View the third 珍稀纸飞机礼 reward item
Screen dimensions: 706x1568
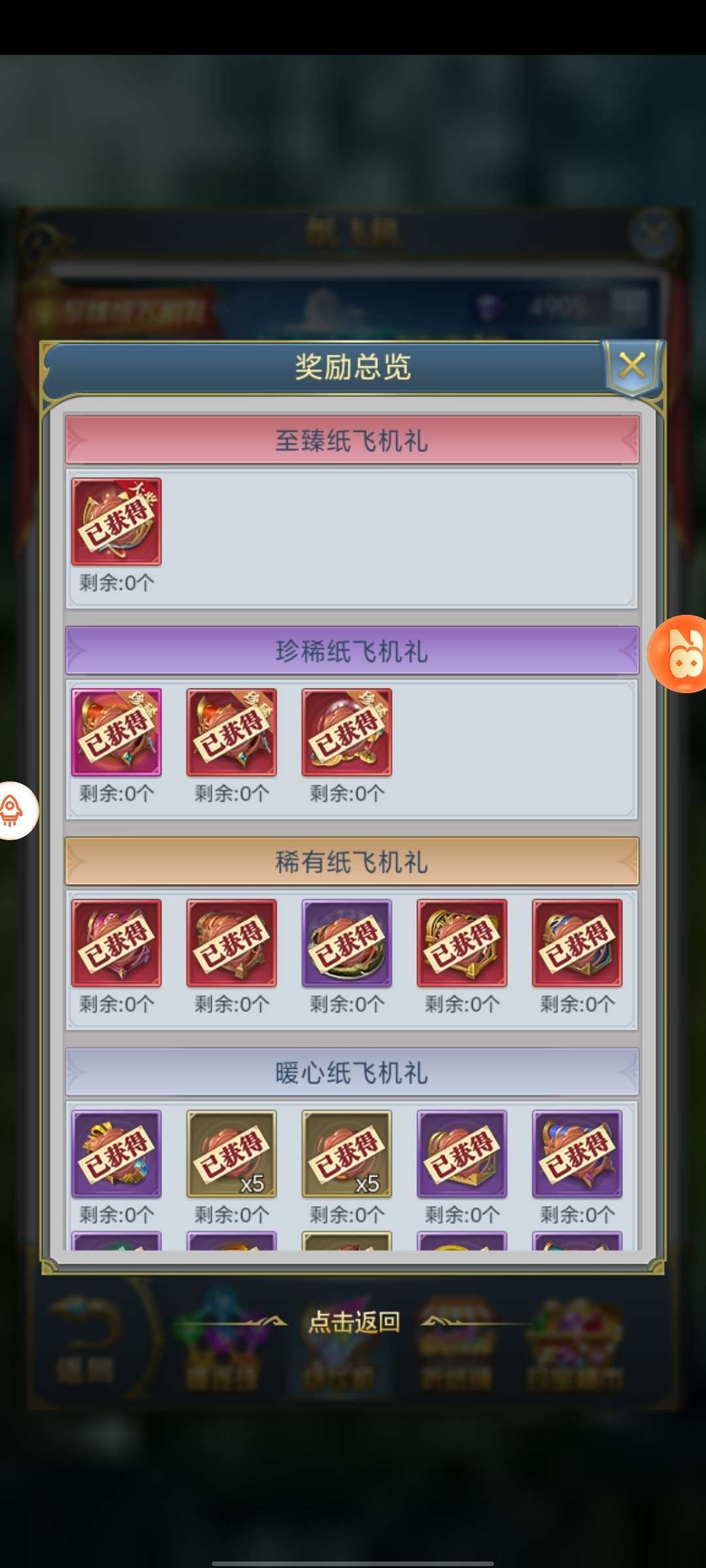click(346, 732)
